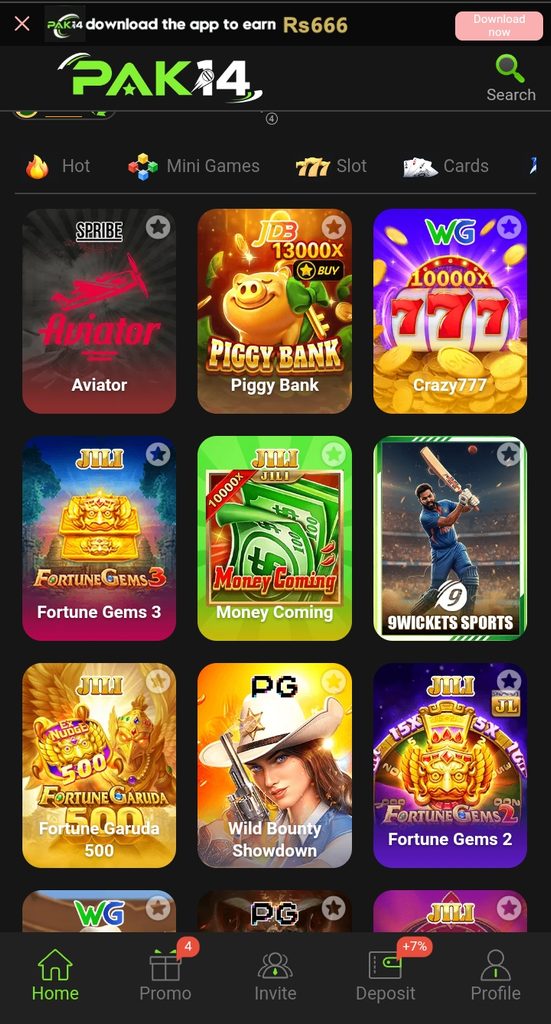Open Search at the top
This screenshot has height=1024, width=551.
[x=511, y=78]
